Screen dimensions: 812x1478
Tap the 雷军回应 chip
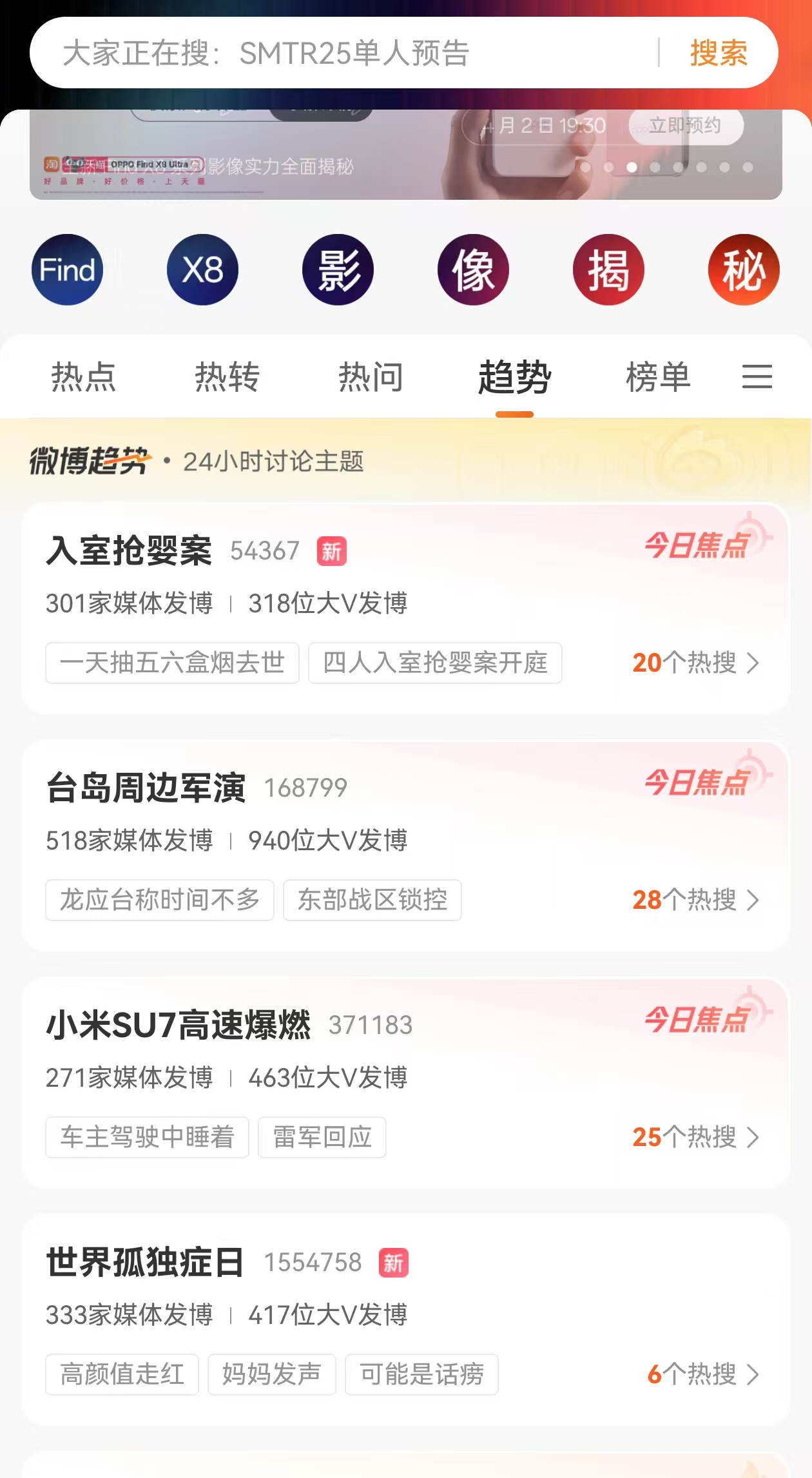tap(322, 1137)
